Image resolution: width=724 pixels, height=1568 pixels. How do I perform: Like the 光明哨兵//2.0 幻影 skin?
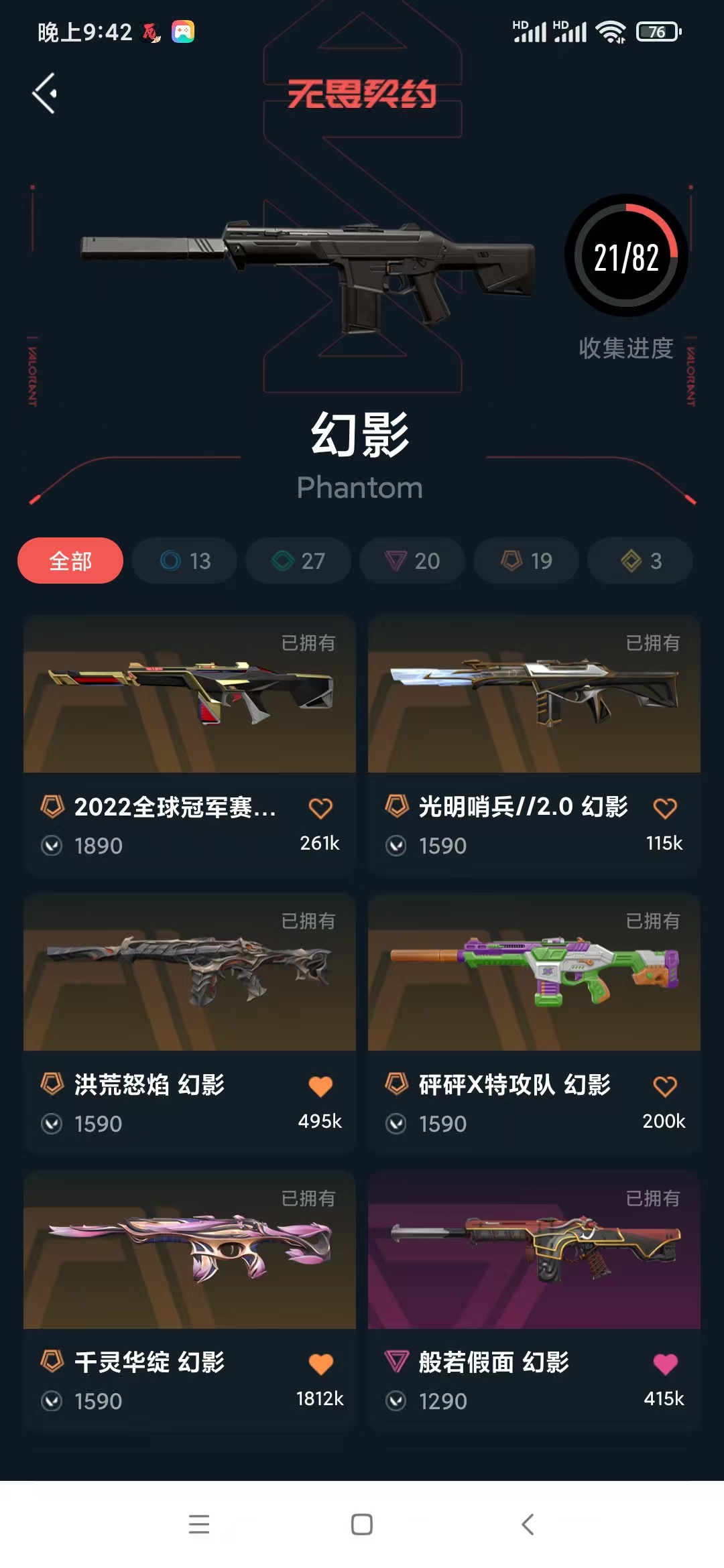pos(665,808)
